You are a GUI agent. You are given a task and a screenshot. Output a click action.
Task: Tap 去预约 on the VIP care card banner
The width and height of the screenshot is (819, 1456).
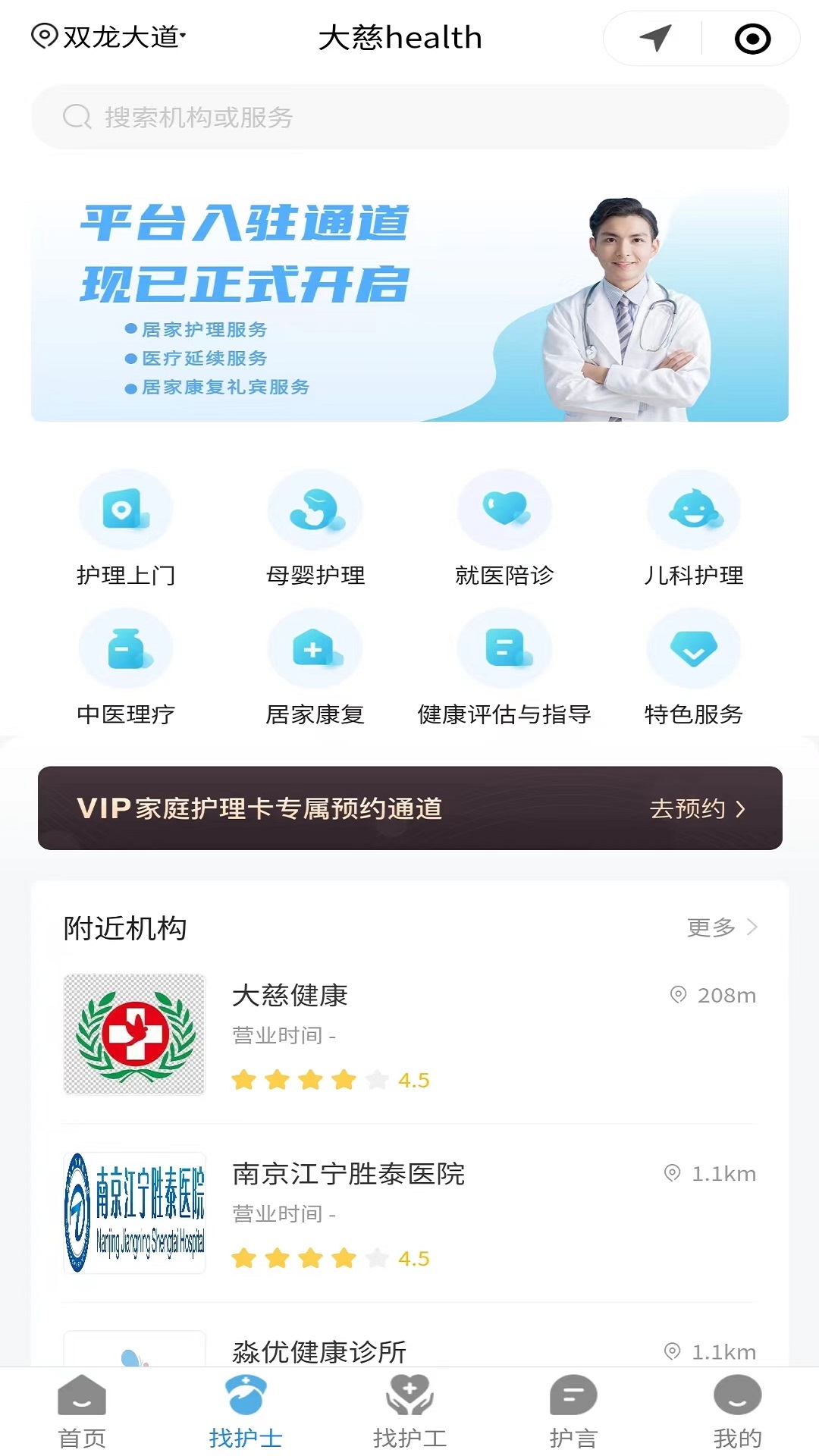[696, 809]
